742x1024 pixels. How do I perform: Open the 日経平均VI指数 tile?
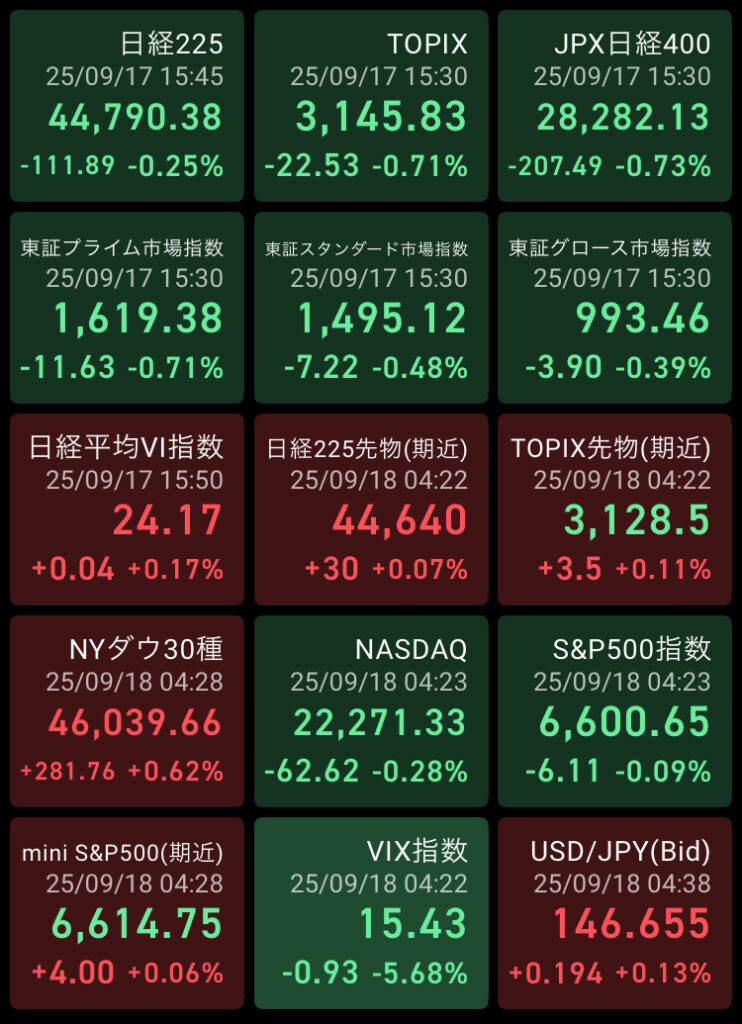(127, 509)
